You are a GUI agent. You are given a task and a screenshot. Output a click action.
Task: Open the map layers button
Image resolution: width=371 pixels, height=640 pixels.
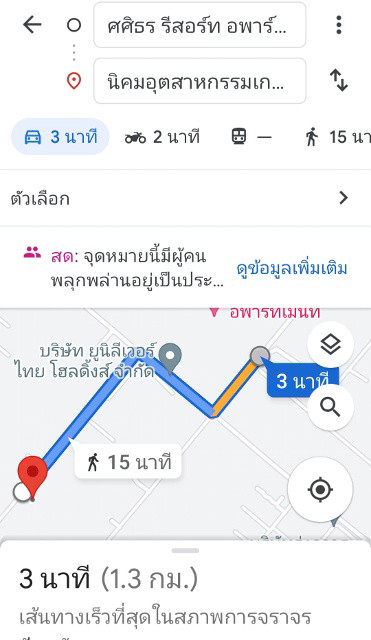point(330,344)
